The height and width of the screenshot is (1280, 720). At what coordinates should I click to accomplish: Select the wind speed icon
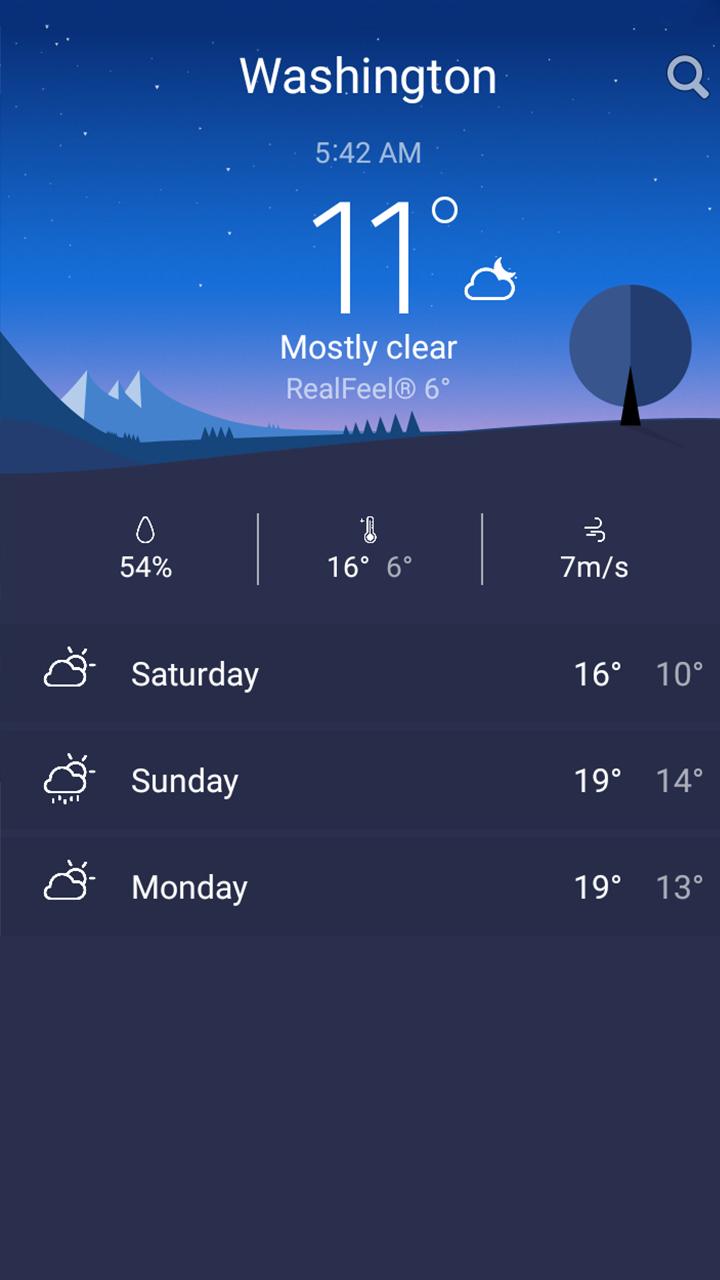pyautogui.click(x=595, y=530)
